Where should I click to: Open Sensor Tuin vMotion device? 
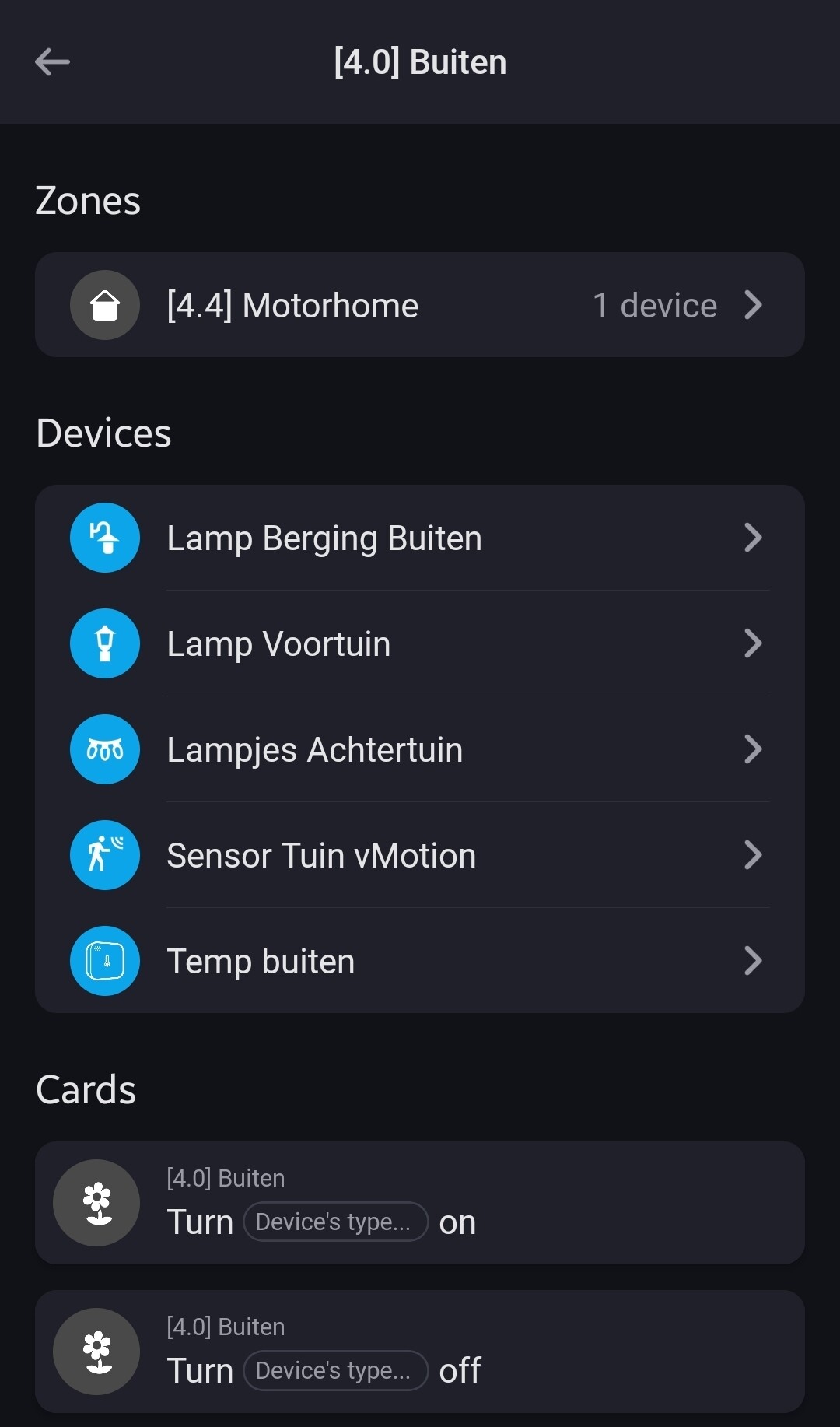tap(420, 855)
